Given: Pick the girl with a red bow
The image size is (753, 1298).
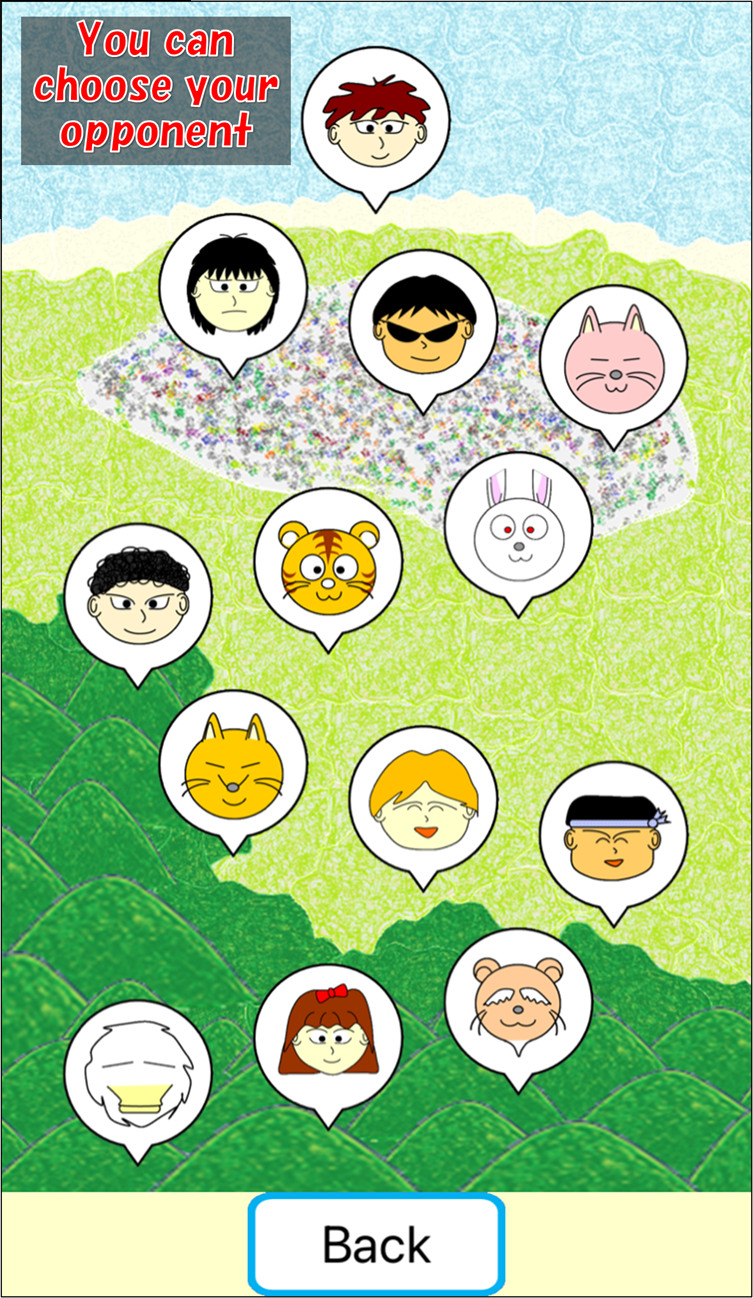Looking at the screenshot, I should [x=328, y=1038].
